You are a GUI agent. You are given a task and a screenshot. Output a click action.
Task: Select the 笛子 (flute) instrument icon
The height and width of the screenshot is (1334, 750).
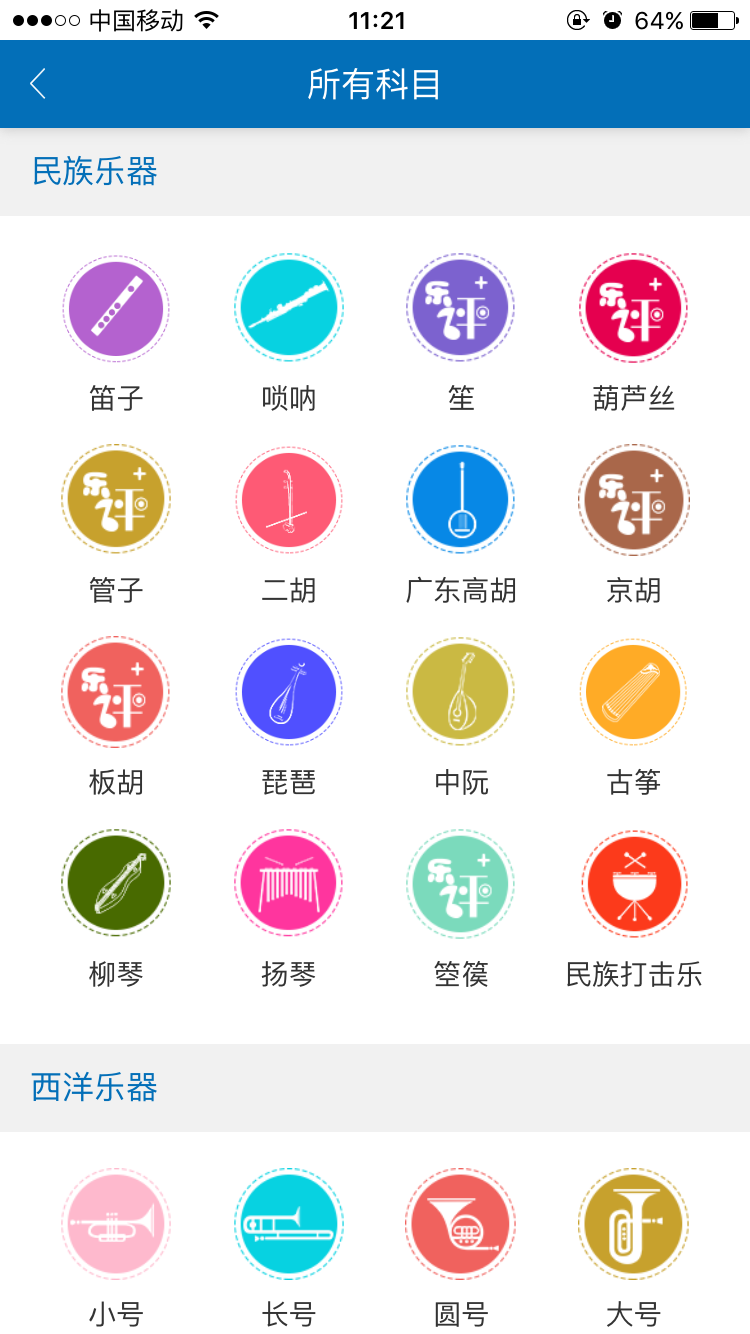click(116, 308)
